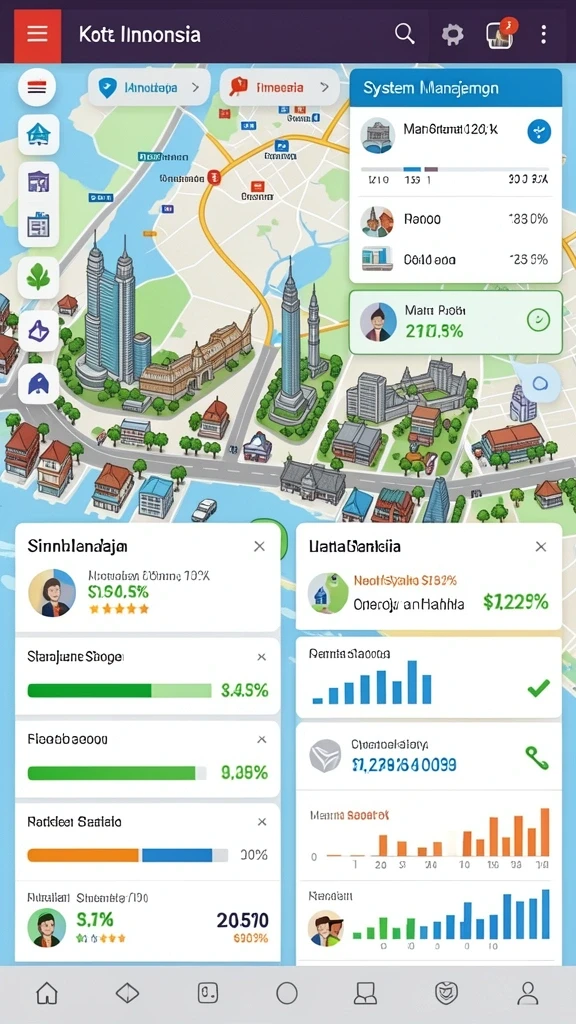This screenshot has height=1024, width=576.
Task: Tap the house icon in the left map toolbar
Action: click(39, 134)
